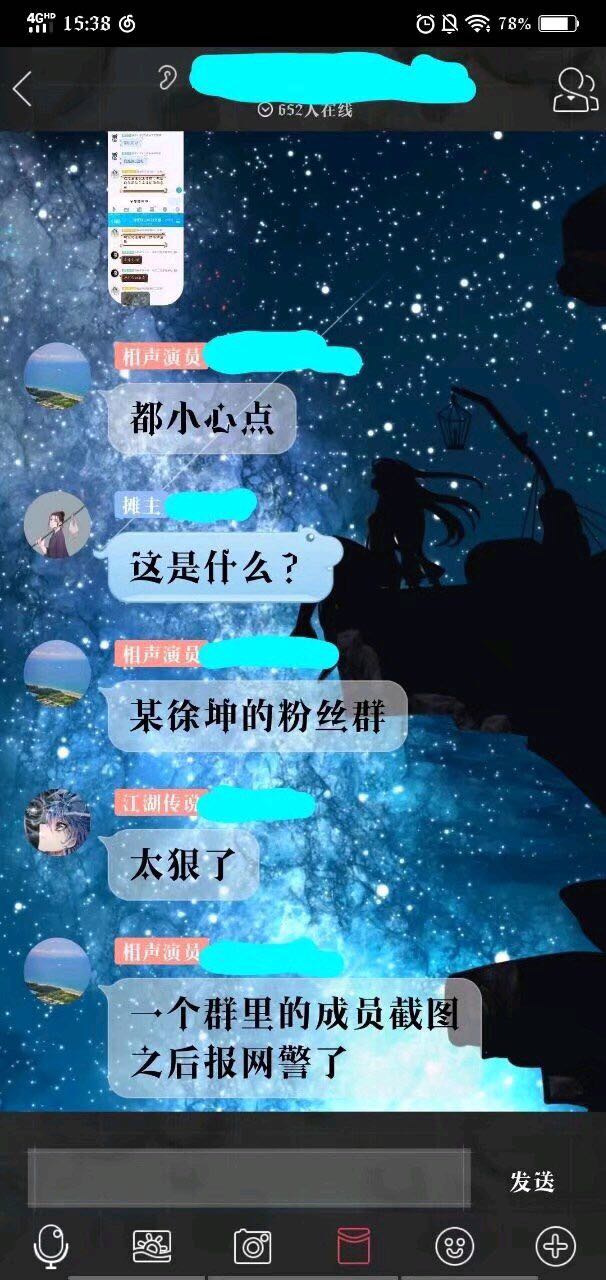Open the photo gallery picker
The width and height of the screenshot is (606, 1280).
152,1246
